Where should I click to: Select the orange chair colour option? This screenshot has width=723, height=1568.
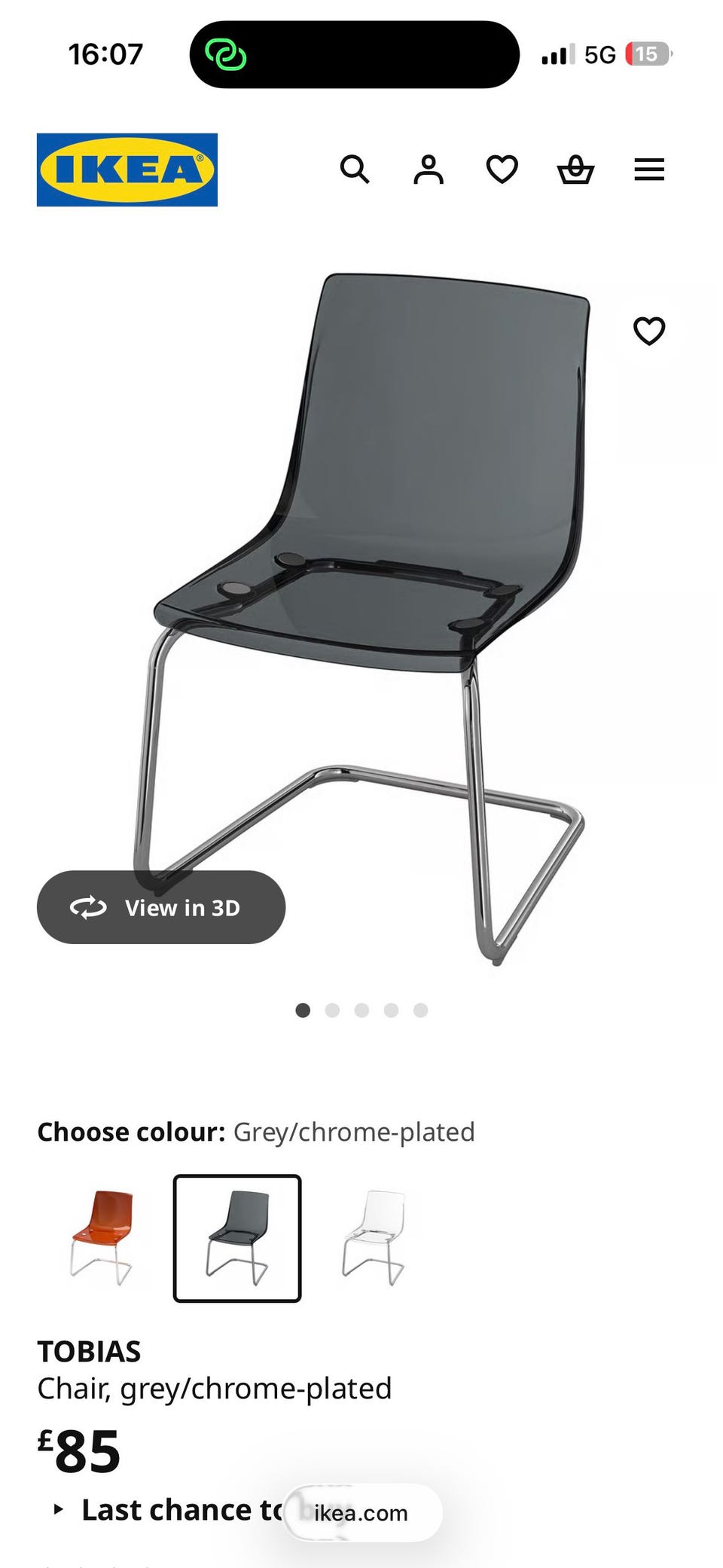pyautogui.click(x=102, y=1238)
